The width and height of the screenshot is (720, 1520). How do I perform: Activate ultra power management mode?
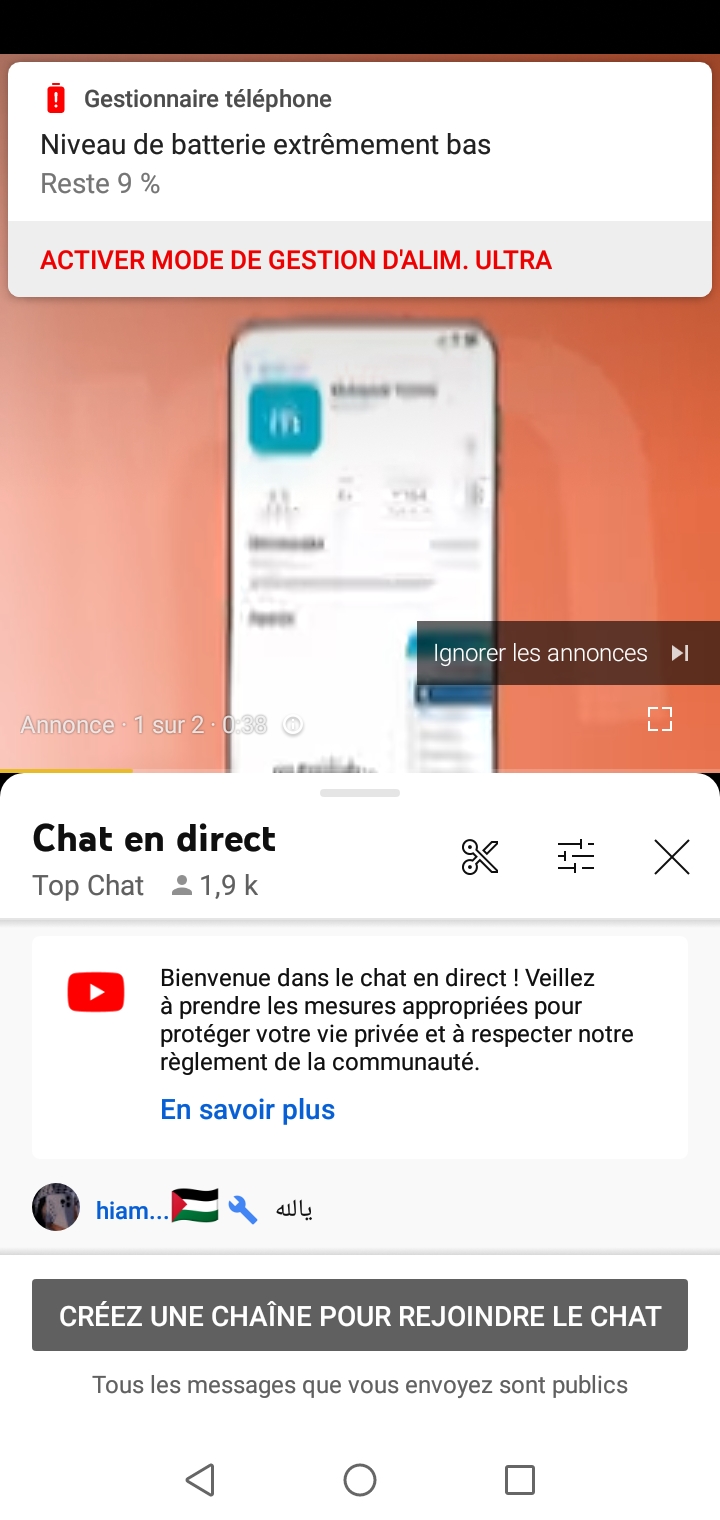[x=296, y=260]
